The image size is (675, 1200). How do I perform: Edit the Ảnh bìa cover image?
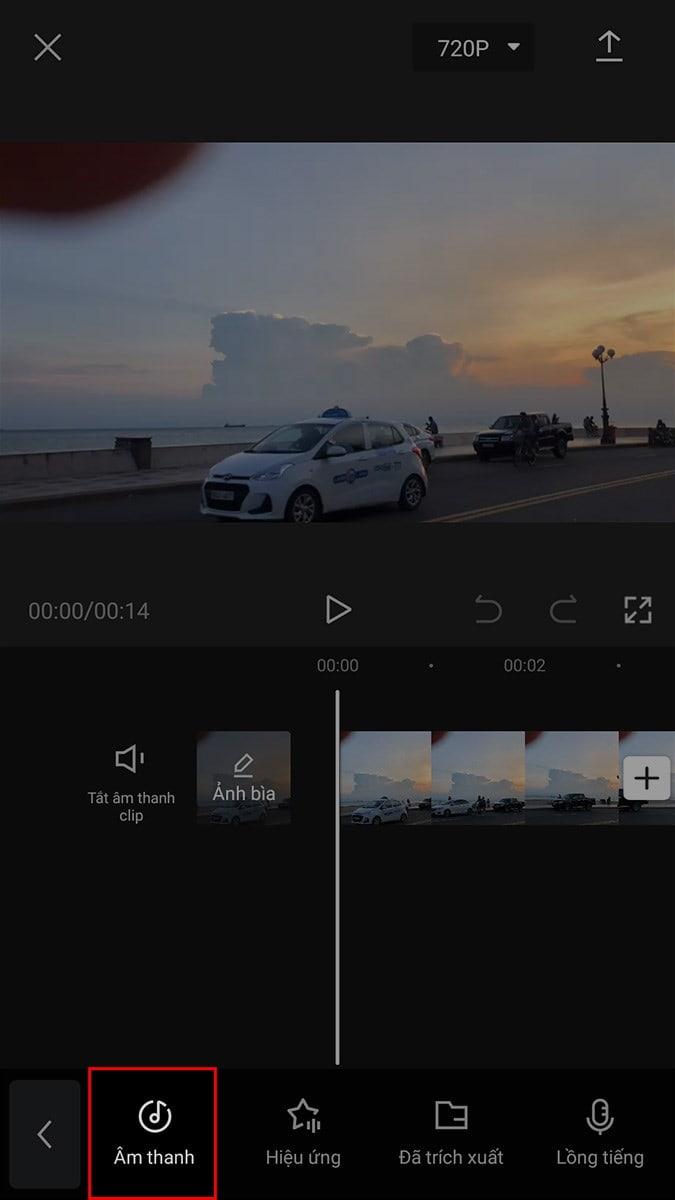click(243, 778)
